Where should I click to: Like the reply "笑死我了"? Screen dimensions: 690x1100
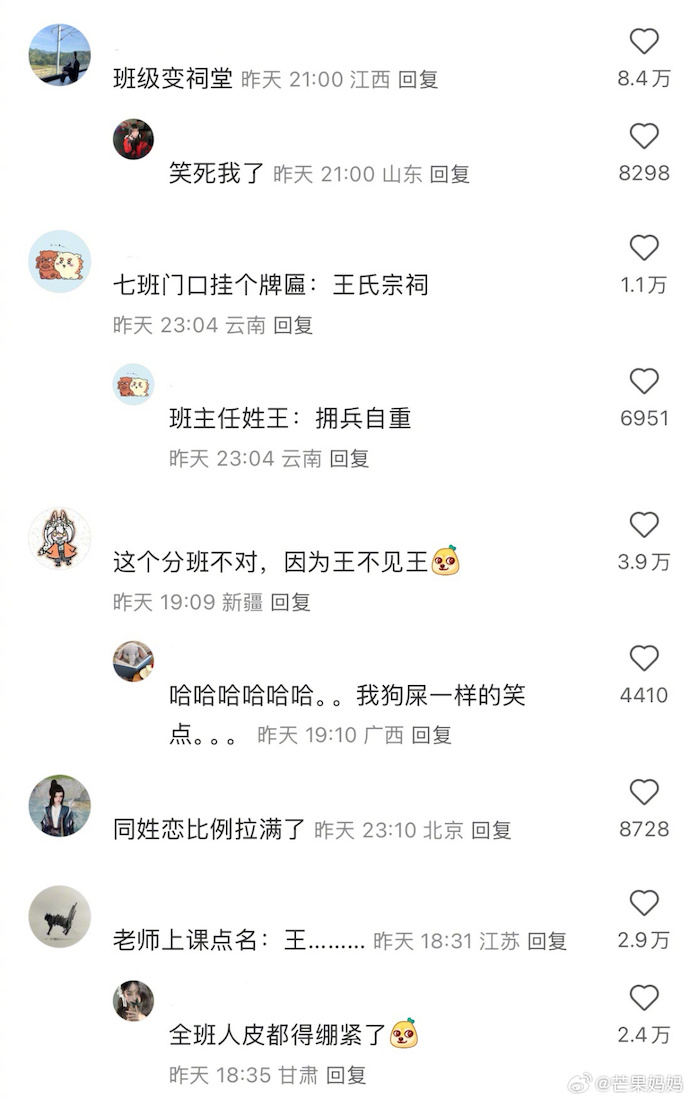pyautogui.click(x=644, y=136)
